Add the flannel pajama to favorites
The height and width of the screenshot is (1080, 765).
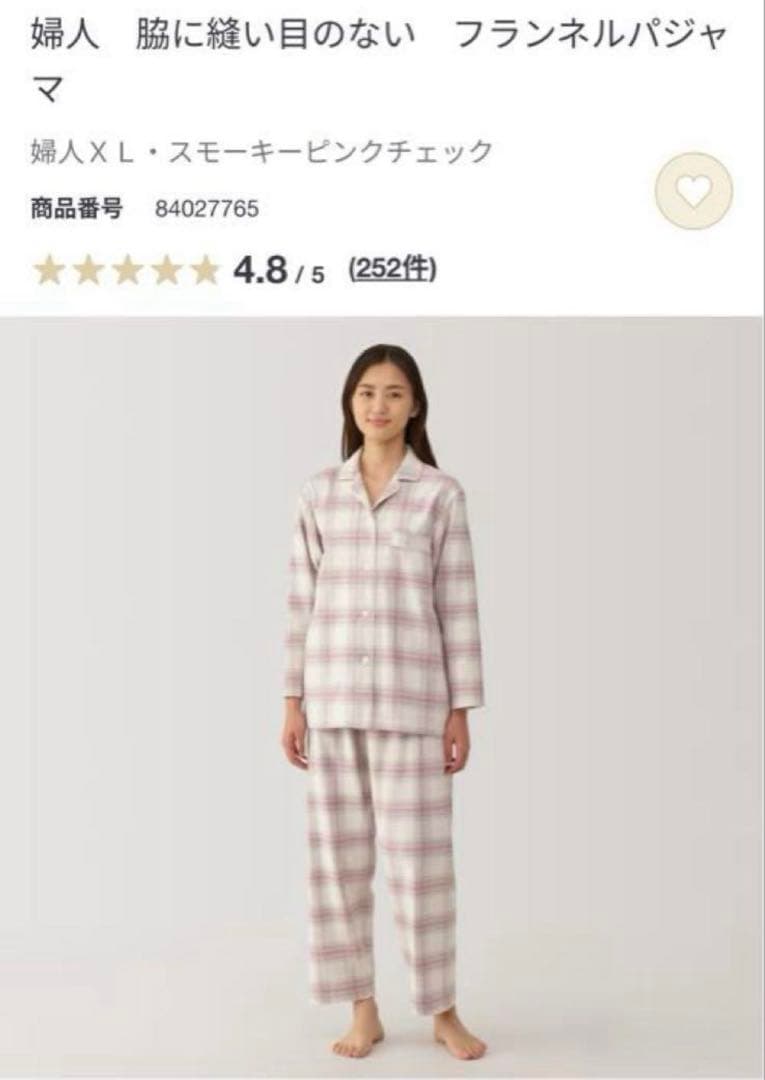click(693, 190)
